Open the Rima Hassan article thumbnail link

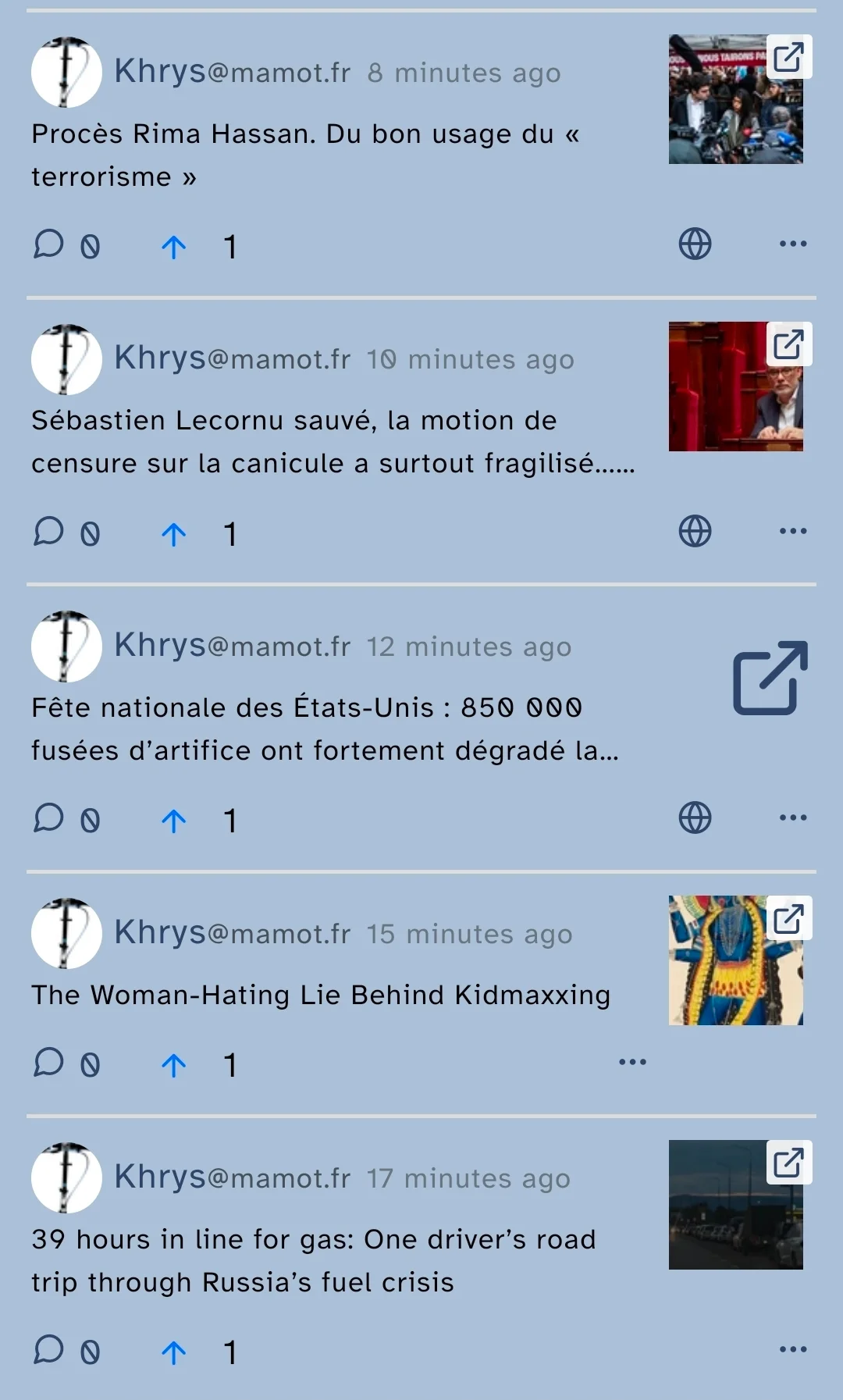point(735,99)
